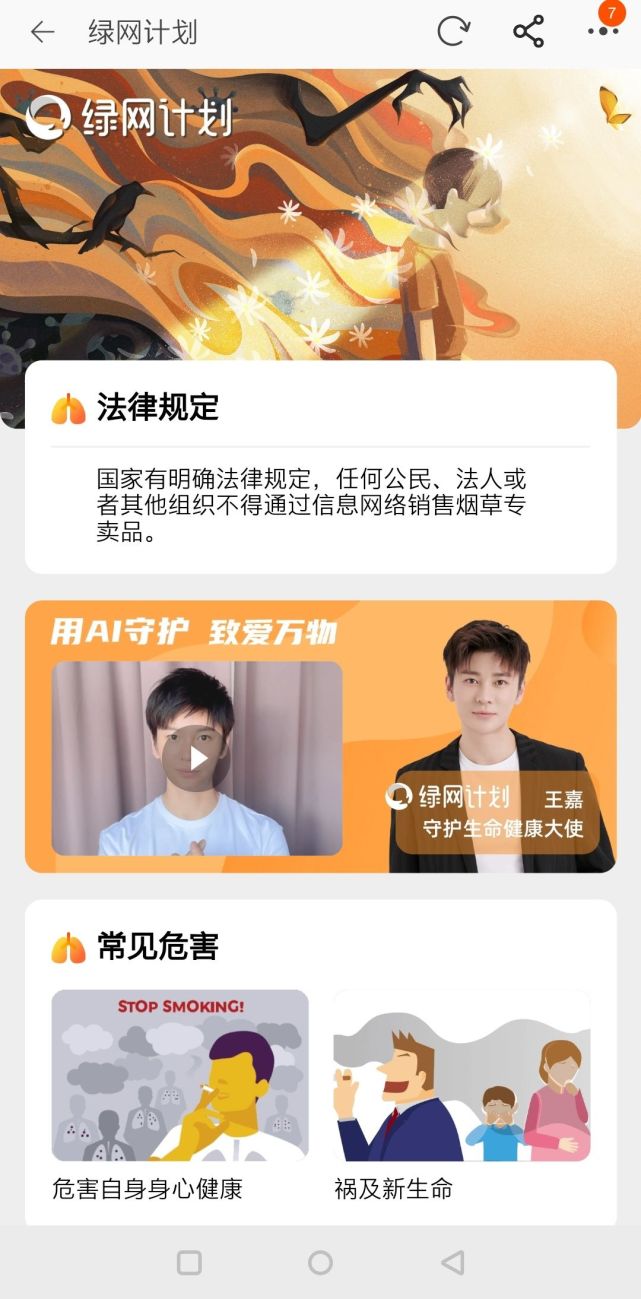Image resolution: width=641 pixels, height=1299 pixels.
Task: Go back using the top-left arrow
Action: point(42,32)
